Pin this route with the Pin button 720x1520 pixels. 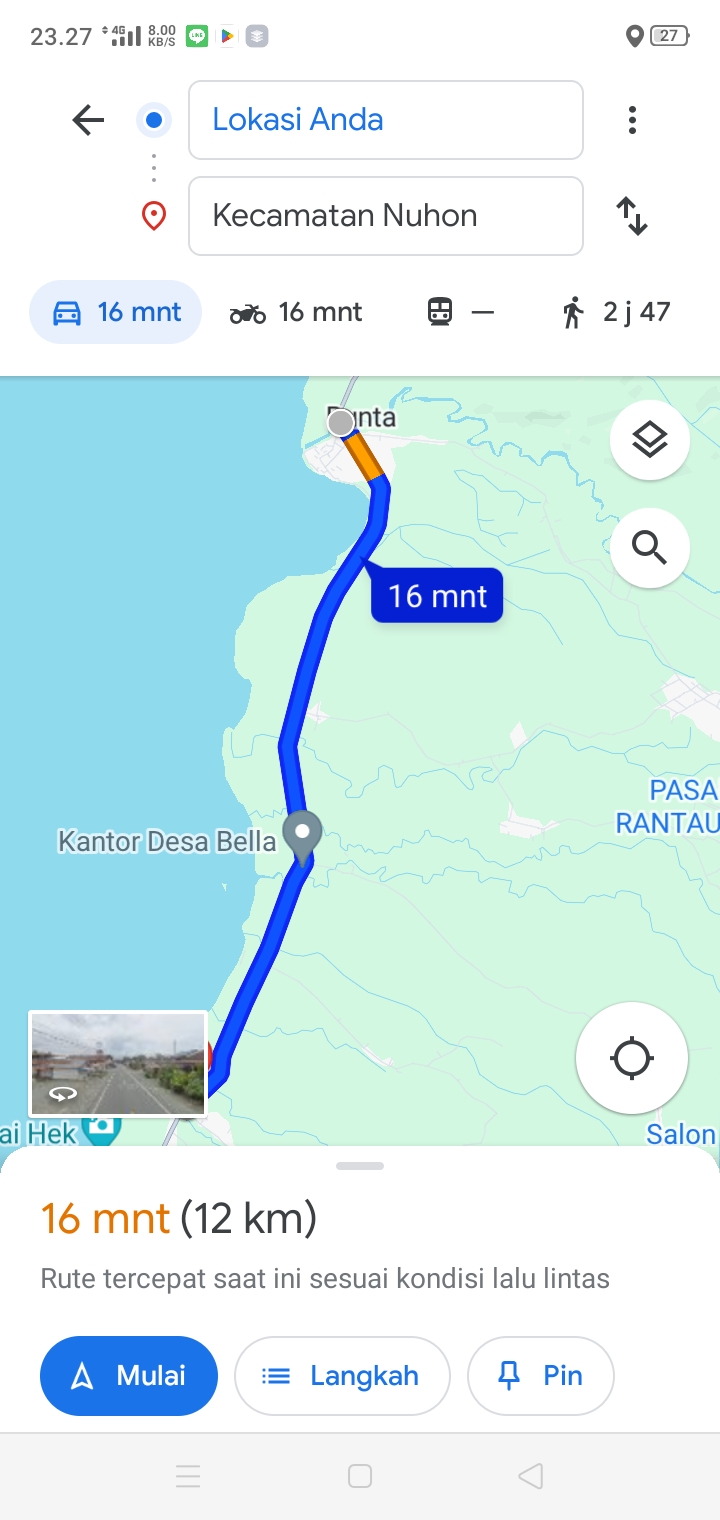(x=541, y=1376)
